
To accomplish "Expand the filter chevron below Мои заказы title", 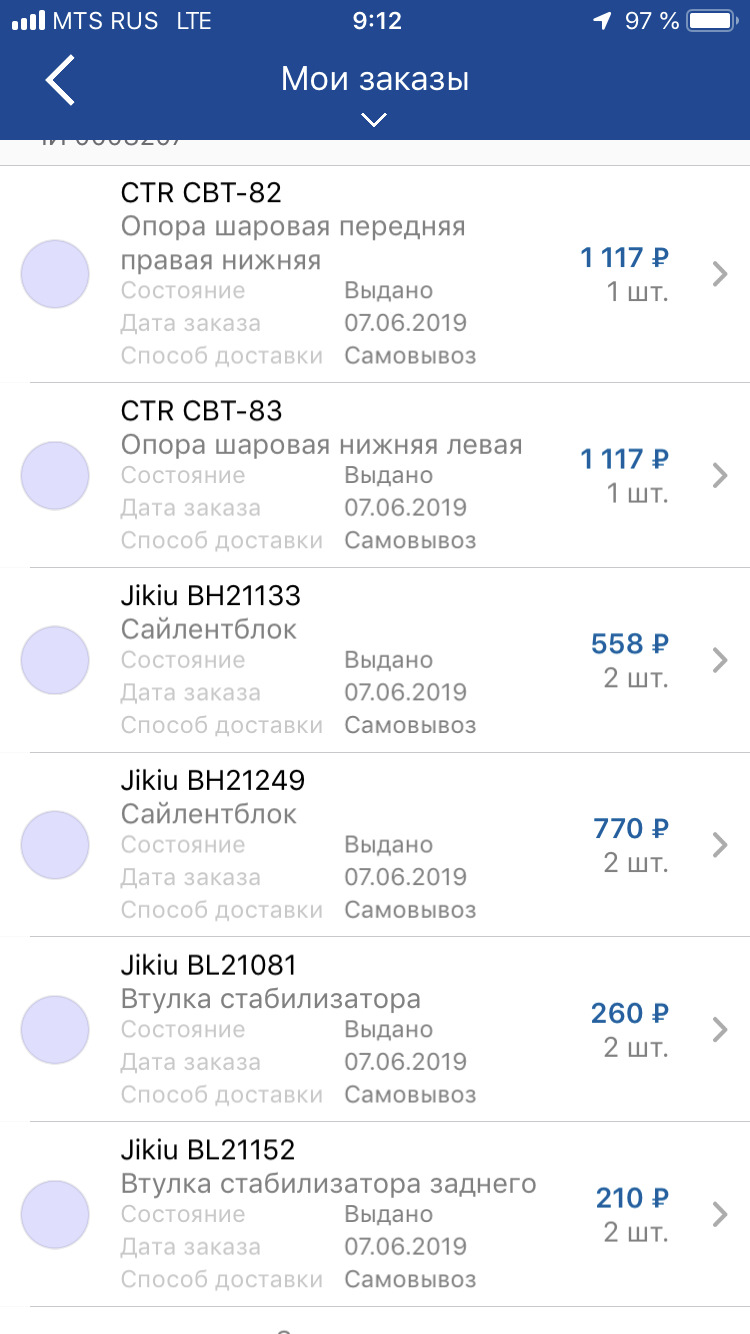I will click(372, 119).
